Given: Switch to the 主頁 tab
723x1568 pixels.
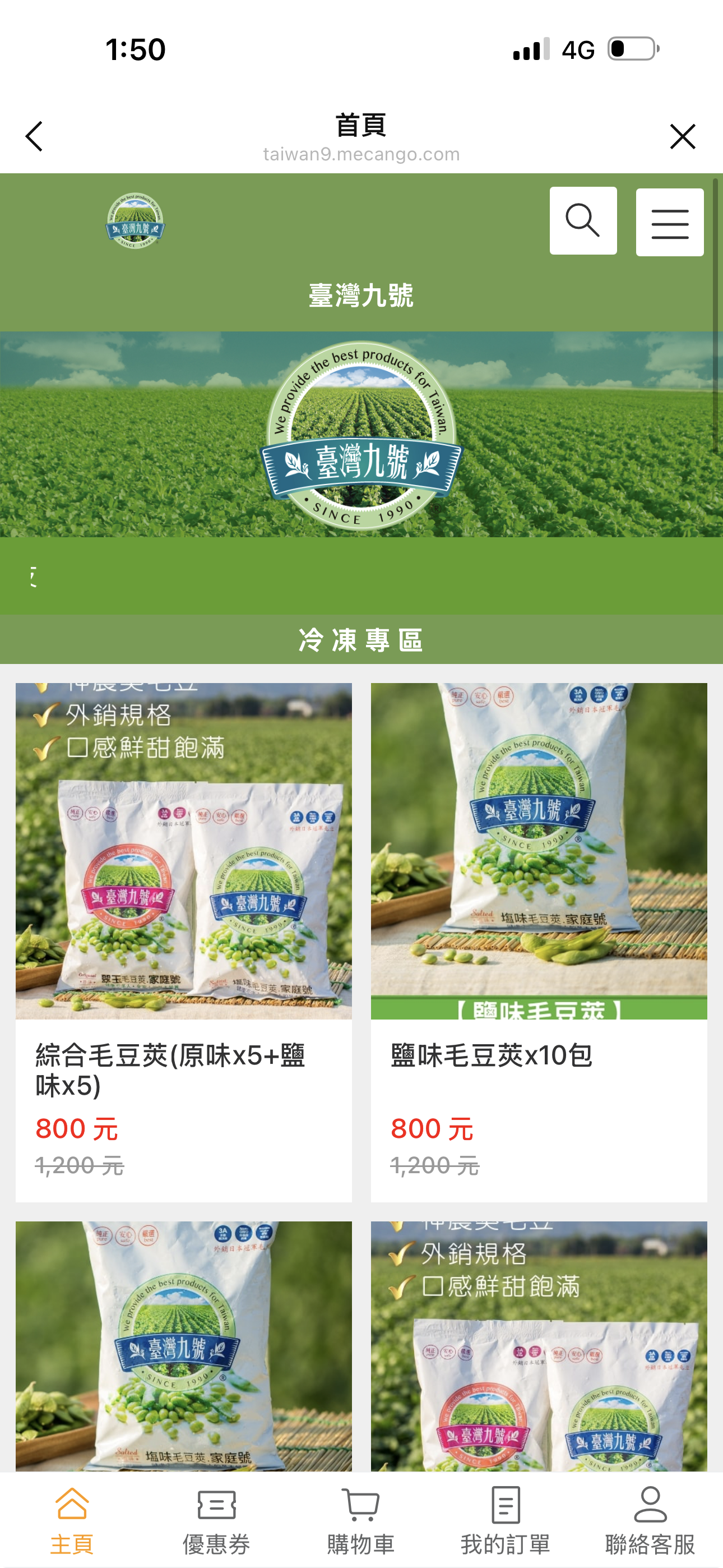Looking at the screenshot, I should [x=72, y=1519].
